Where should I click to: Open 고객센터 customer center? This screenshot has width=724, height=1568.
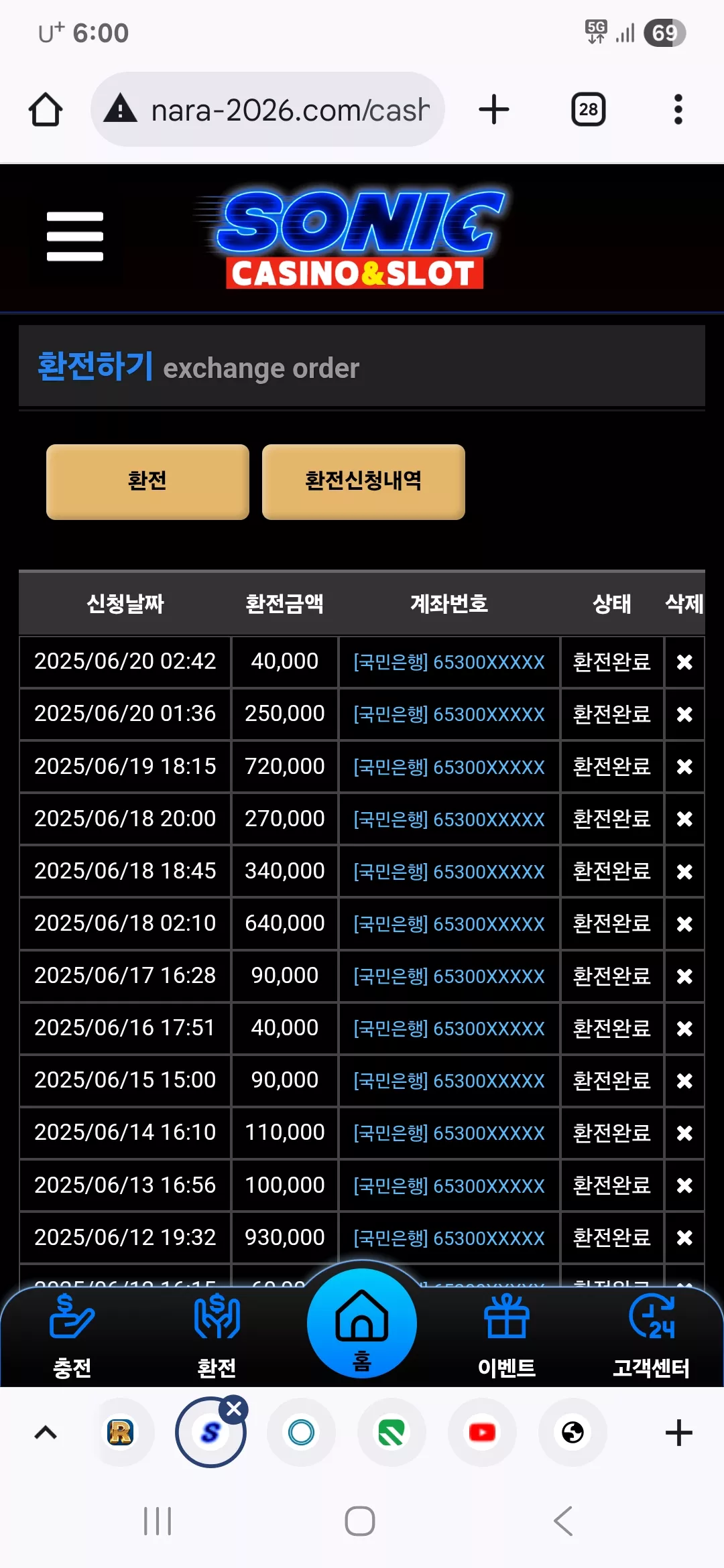[652, 1336]
